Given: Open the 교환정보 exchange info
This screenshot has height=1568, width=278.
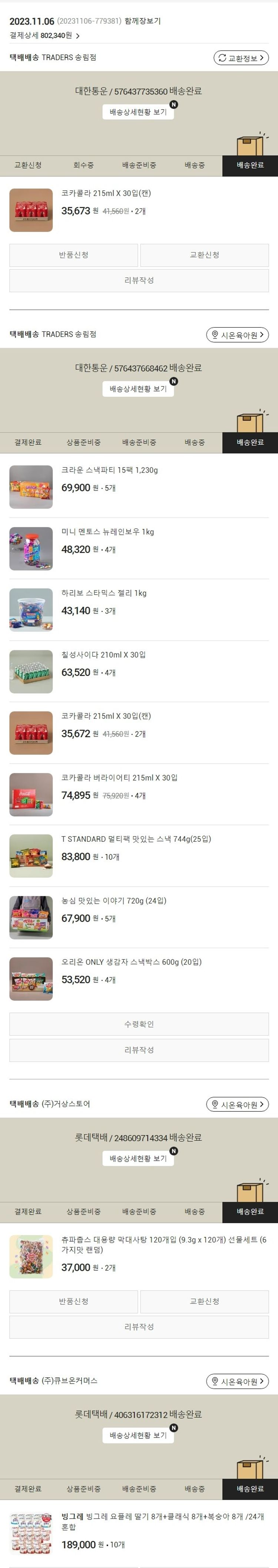Looking at the screenshot, I should [x=241, y=59].
